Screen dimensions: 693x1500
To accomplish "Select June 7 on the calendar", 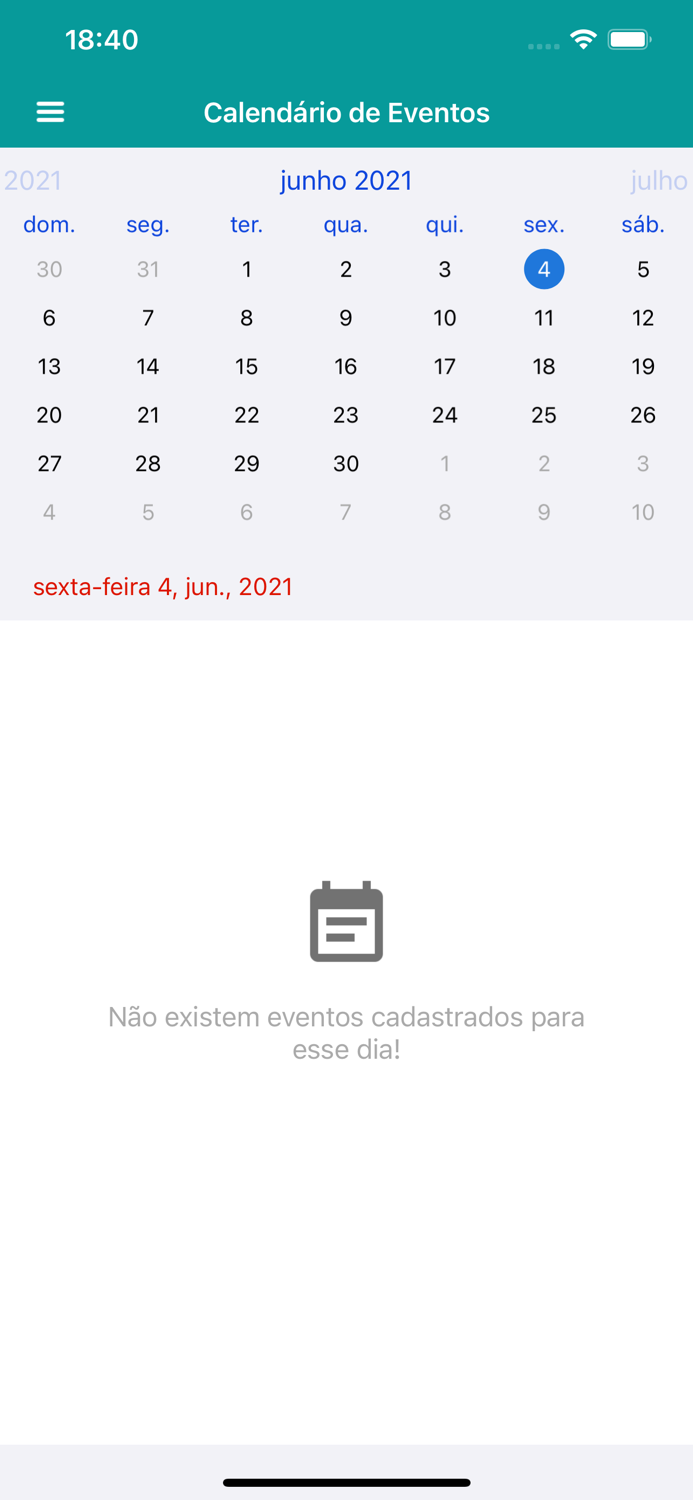I will 148,318.
